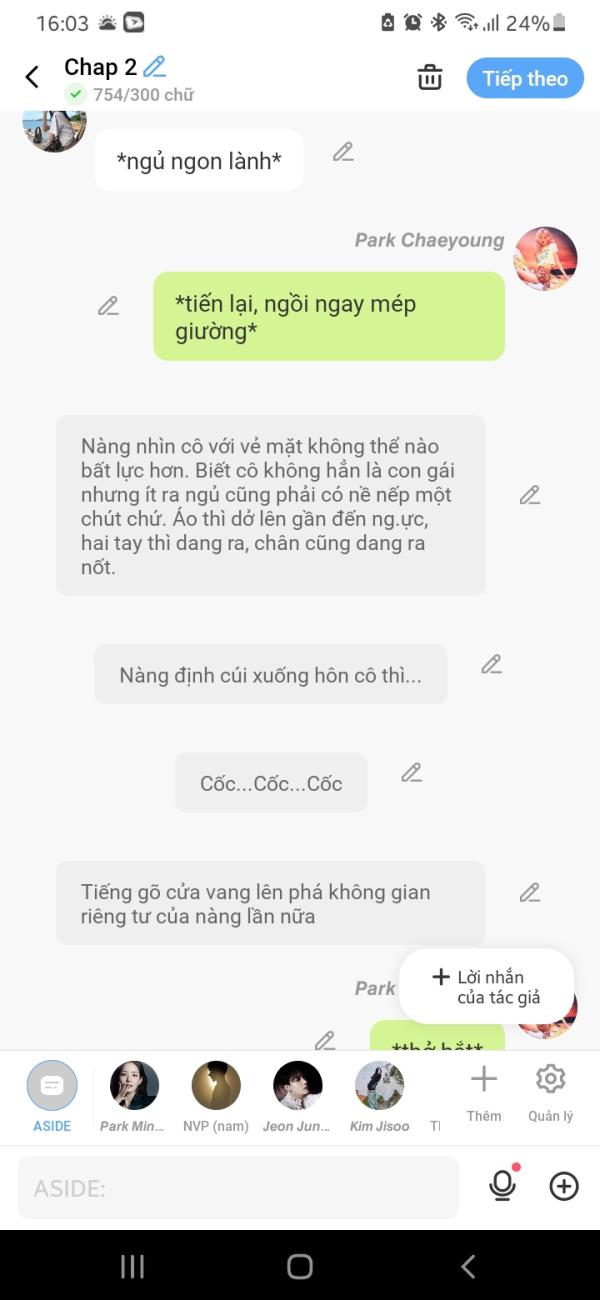The image size is (600, 1300).
Task: Edit the "tiến lại, ngồi ngay mép giường" message
Action: point(108,306)
